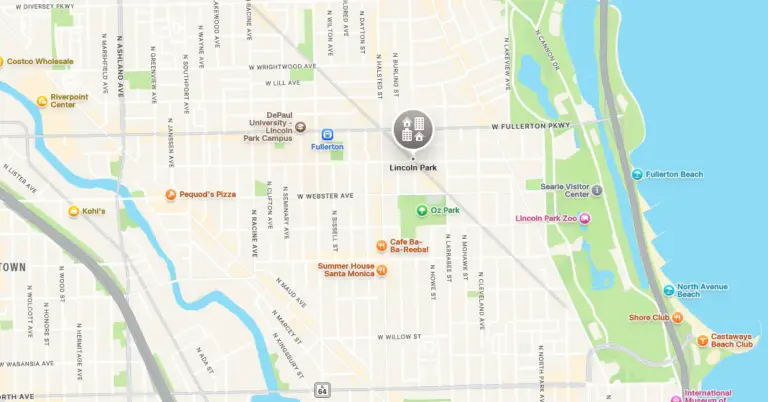
Task: Tap the Pequod's Pizza restaurant marker
Action: (171, 194)
